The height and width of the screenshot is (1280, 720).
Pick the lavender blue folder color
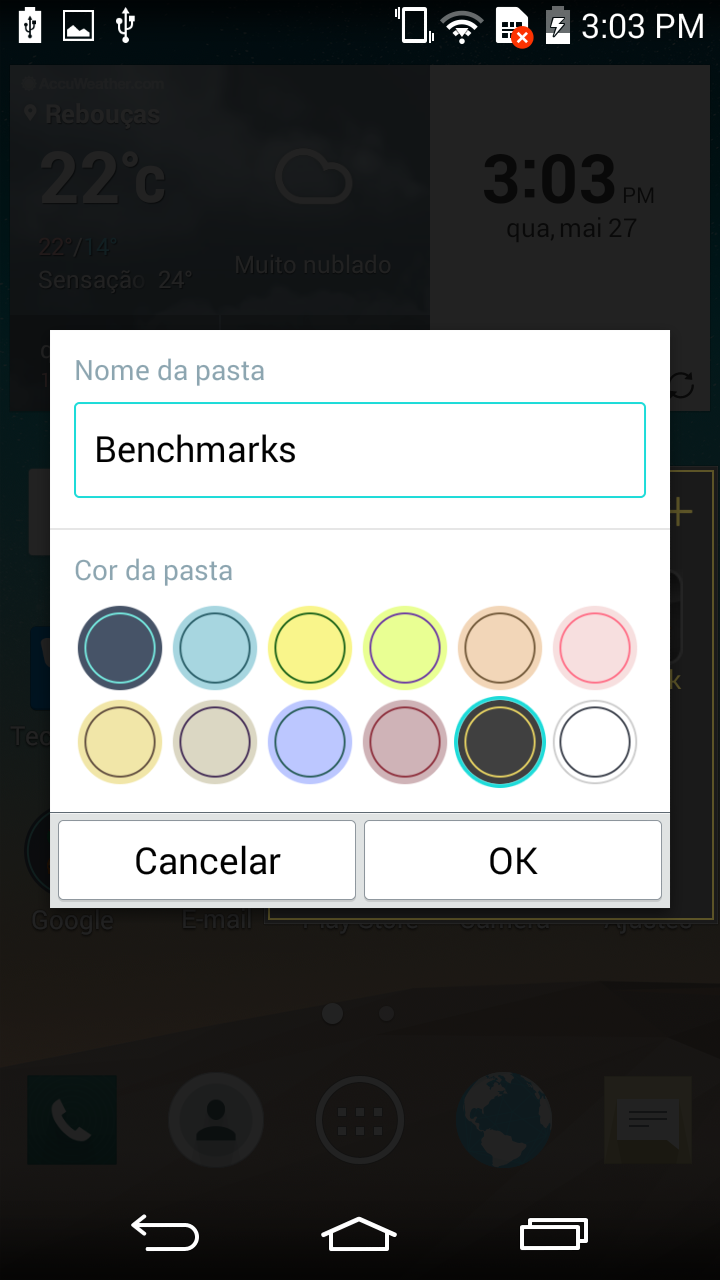[x=310, y=742]
